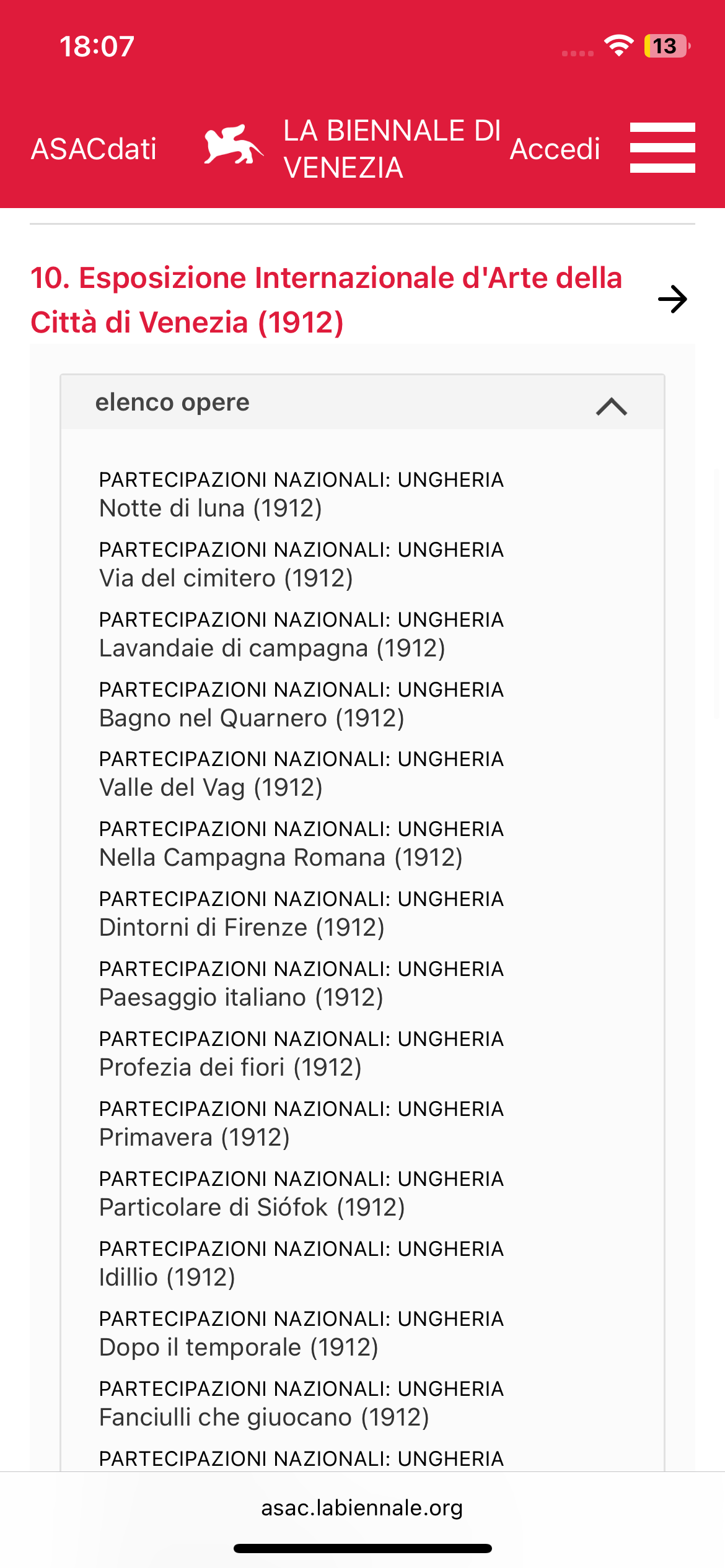The height and width of the screenshot is (1568, 725).
Task: Open the hamburger menu
Action: pyautogui.click(x=662, y=148)
